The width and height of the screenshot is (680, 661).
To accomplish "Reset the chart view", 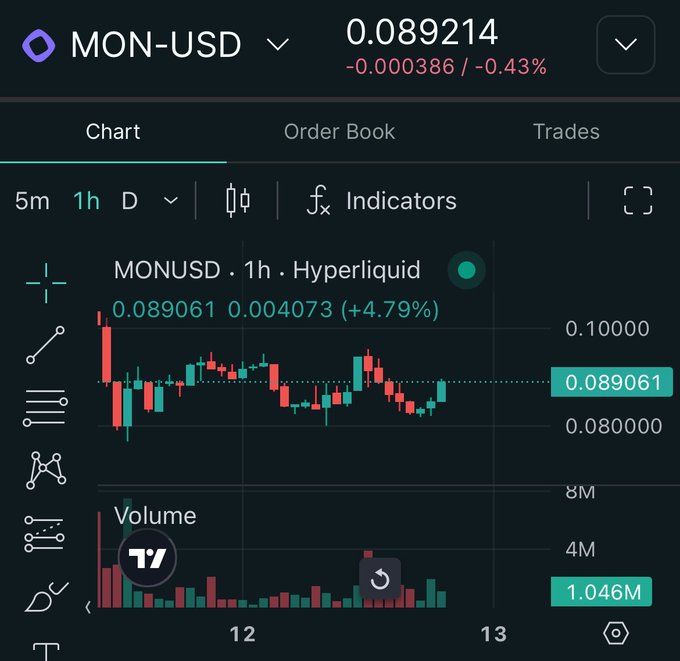I will tap(380, 579).
